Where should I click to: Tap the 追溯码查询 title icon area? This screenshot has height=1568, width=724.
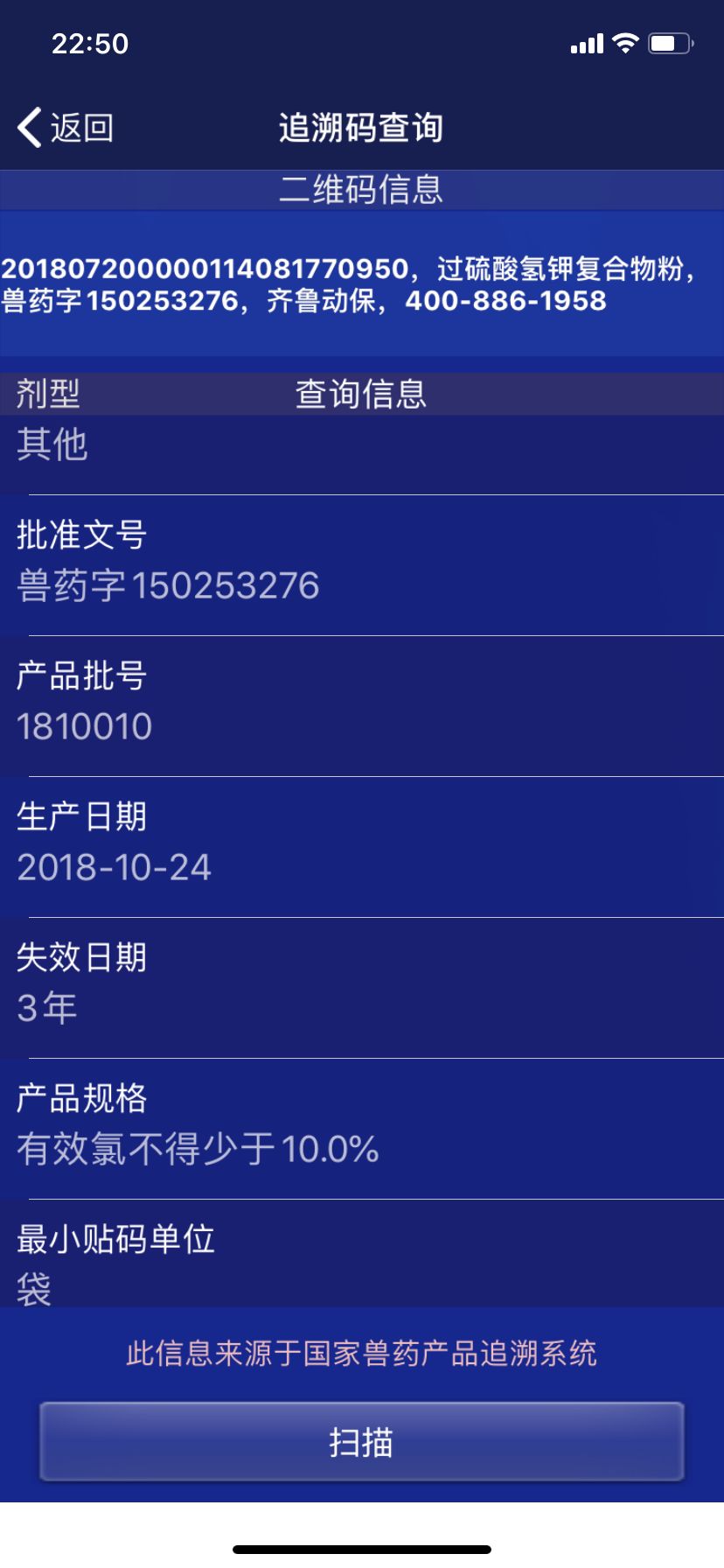(362, 126)
